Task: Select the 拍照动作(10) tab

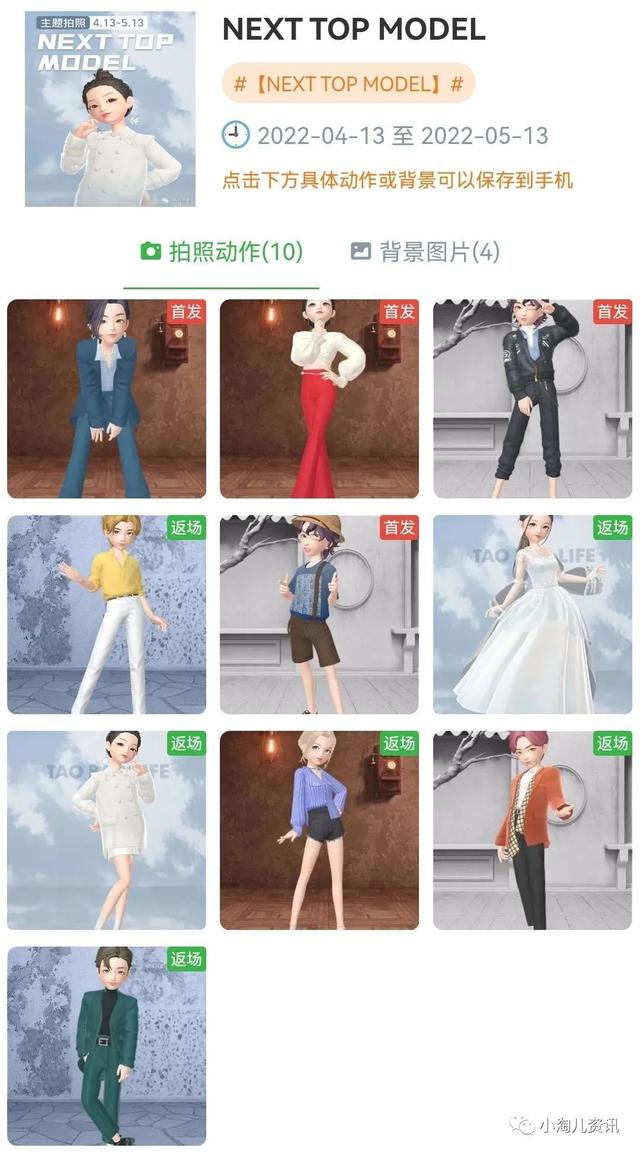Action: 222,251
